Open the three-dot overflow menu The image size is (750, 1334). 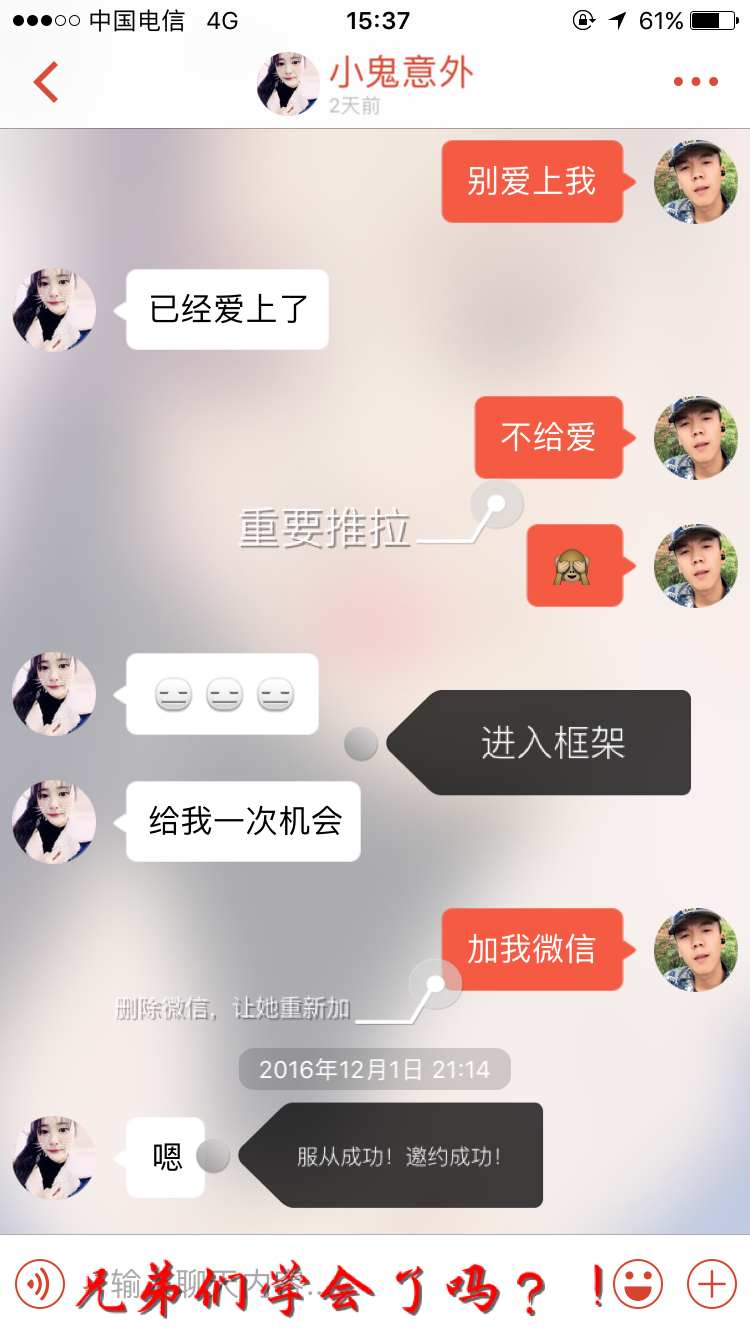[x=695, y=82]
